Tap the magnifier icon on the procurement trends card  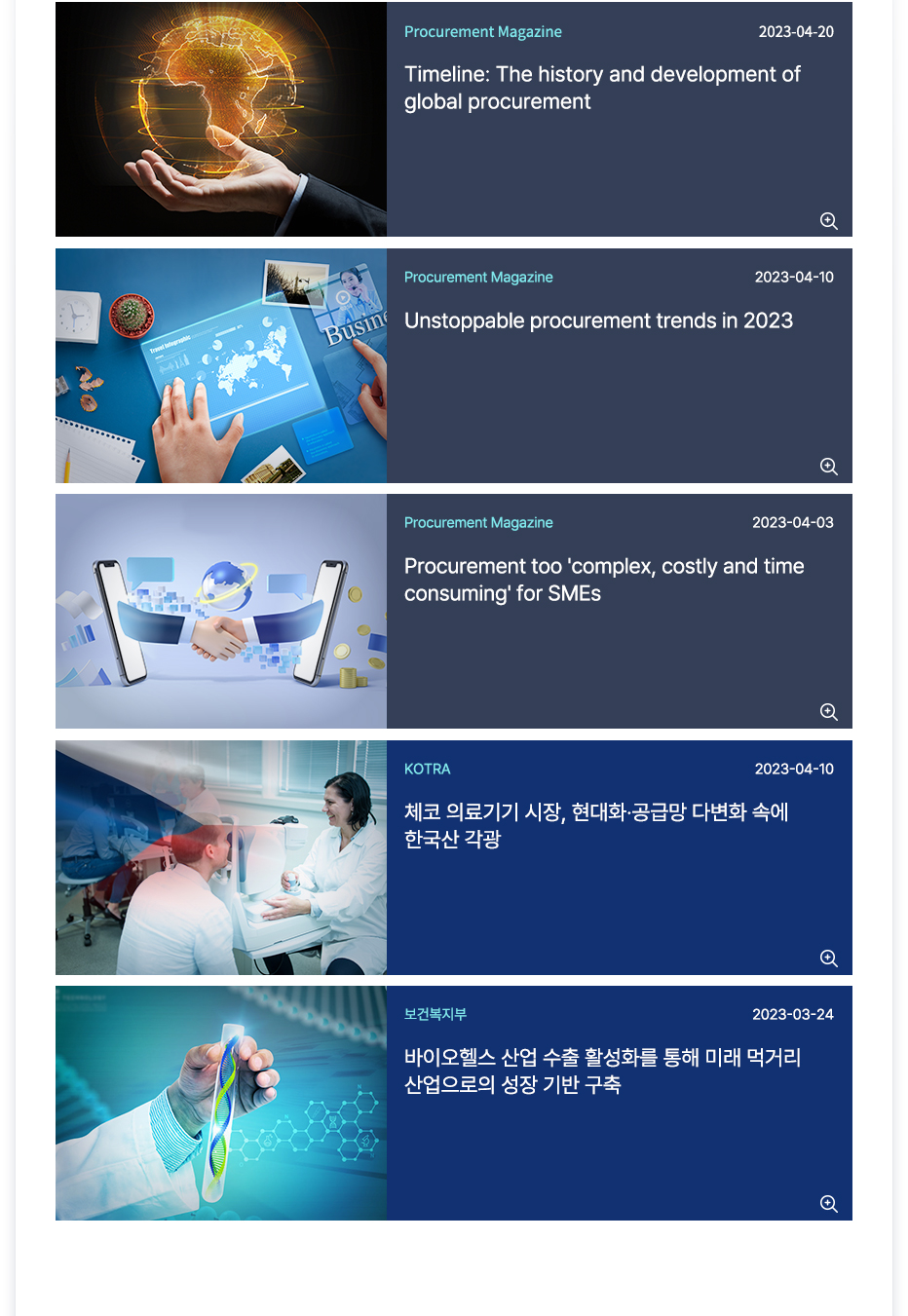pos(828,467)
